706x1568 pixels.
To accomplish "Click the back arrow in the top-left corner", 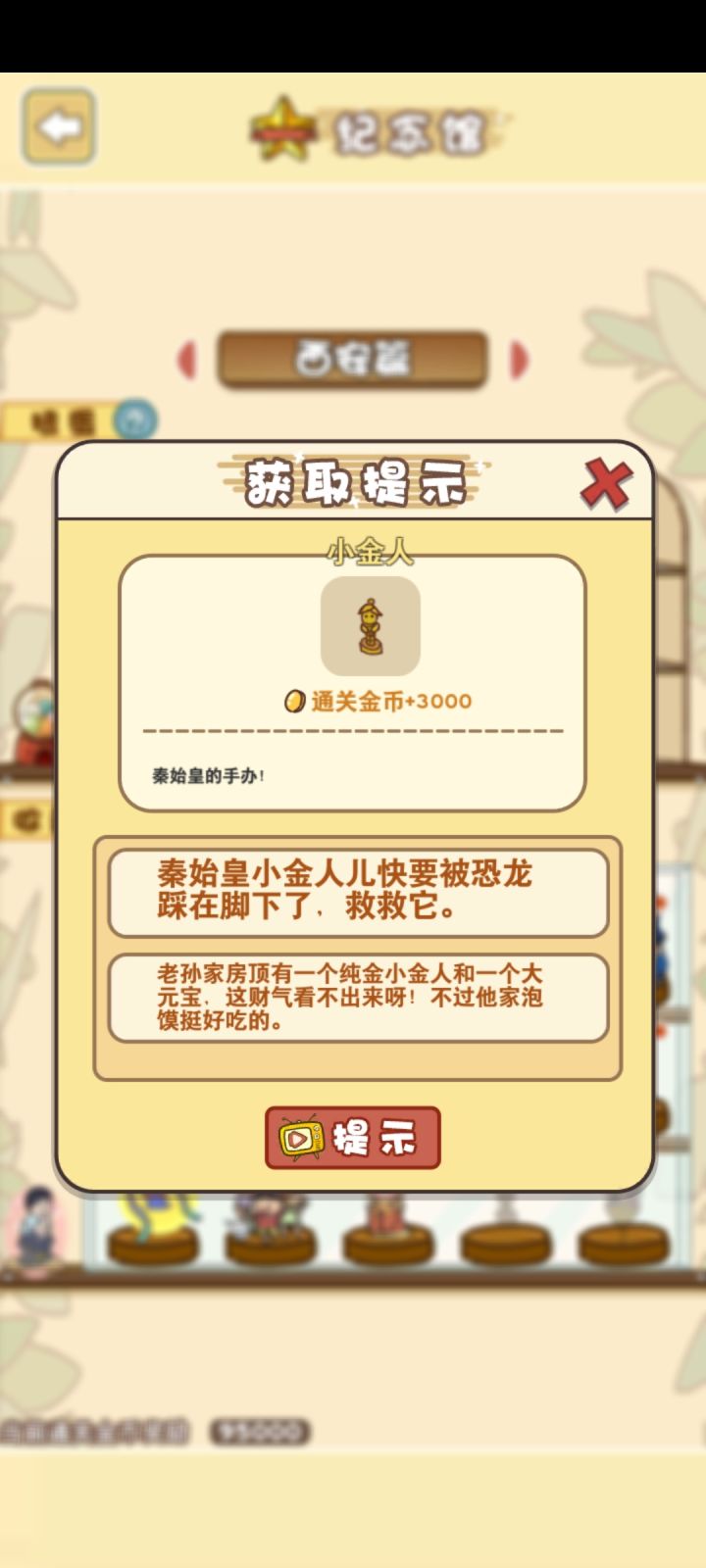I will click(x=57, y=124).
